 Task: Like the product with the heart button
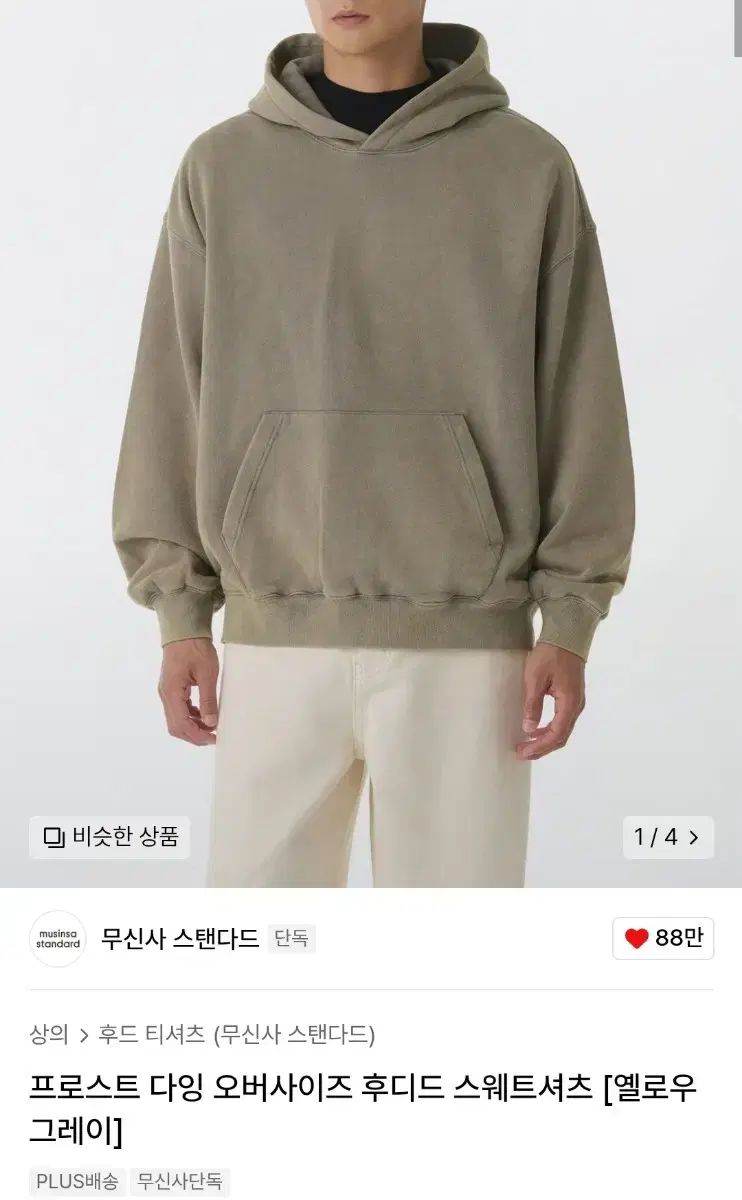(663, 938)
